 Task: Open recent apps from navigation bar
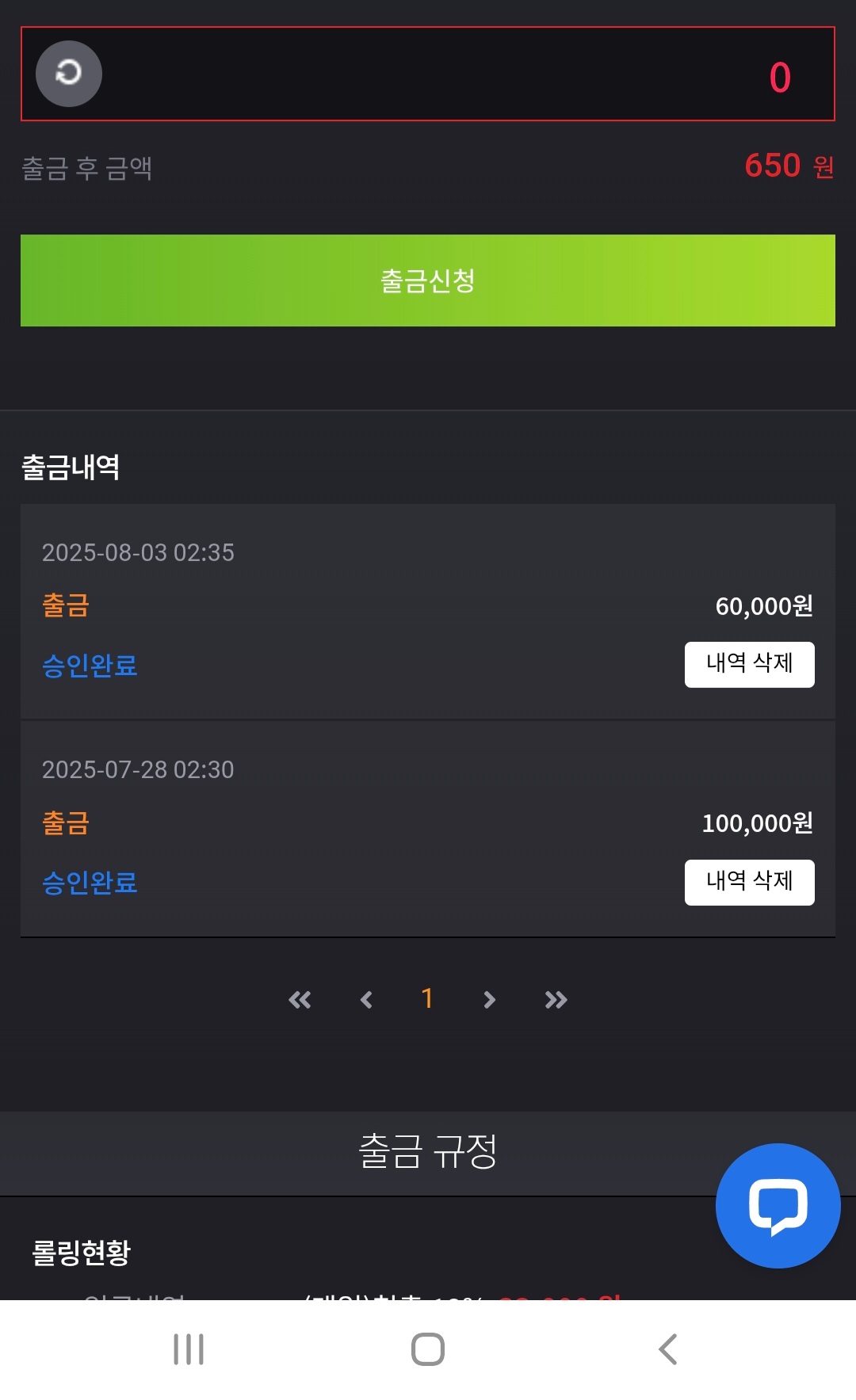point(189,1349)
